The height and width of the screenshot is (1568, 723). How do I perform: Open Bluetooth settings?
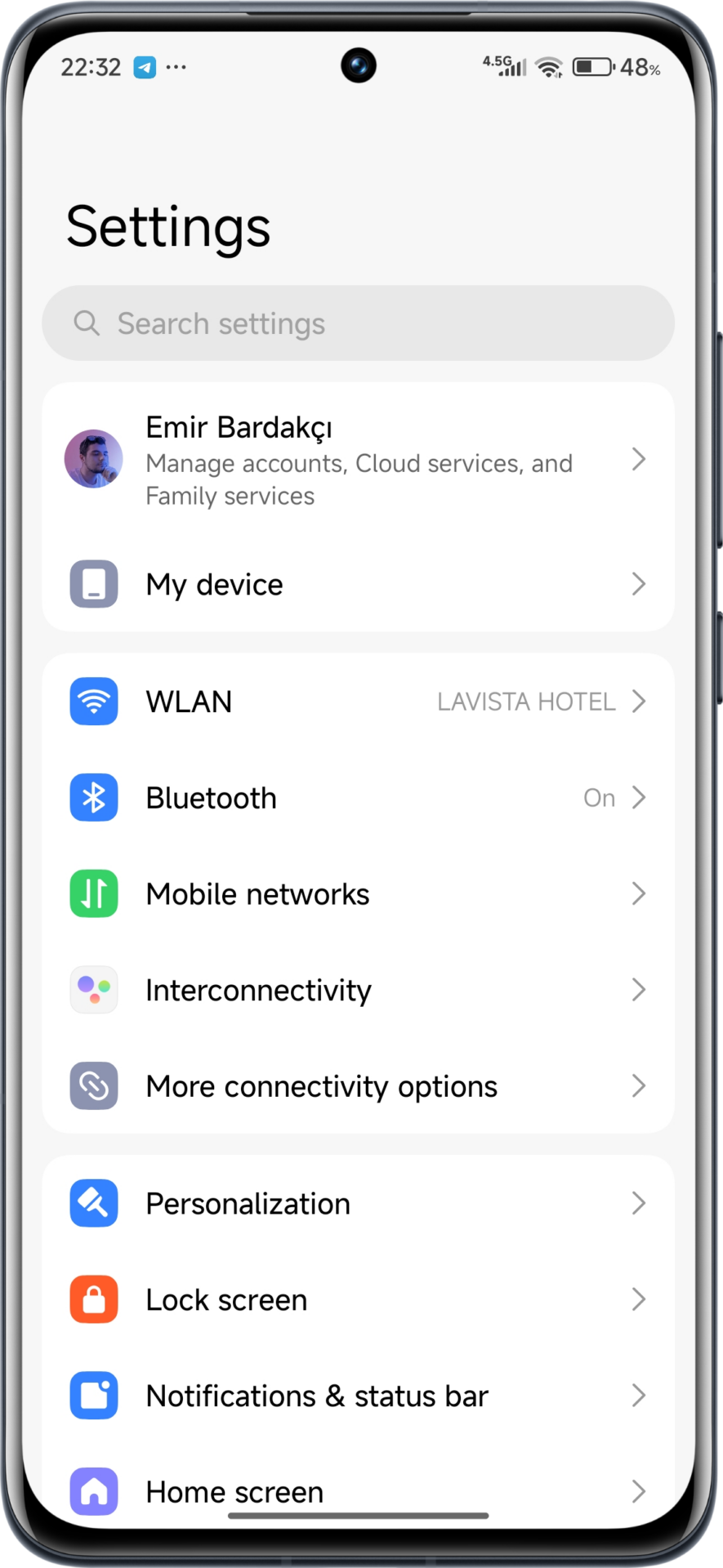pyautogui.click(x=358, y=798)
